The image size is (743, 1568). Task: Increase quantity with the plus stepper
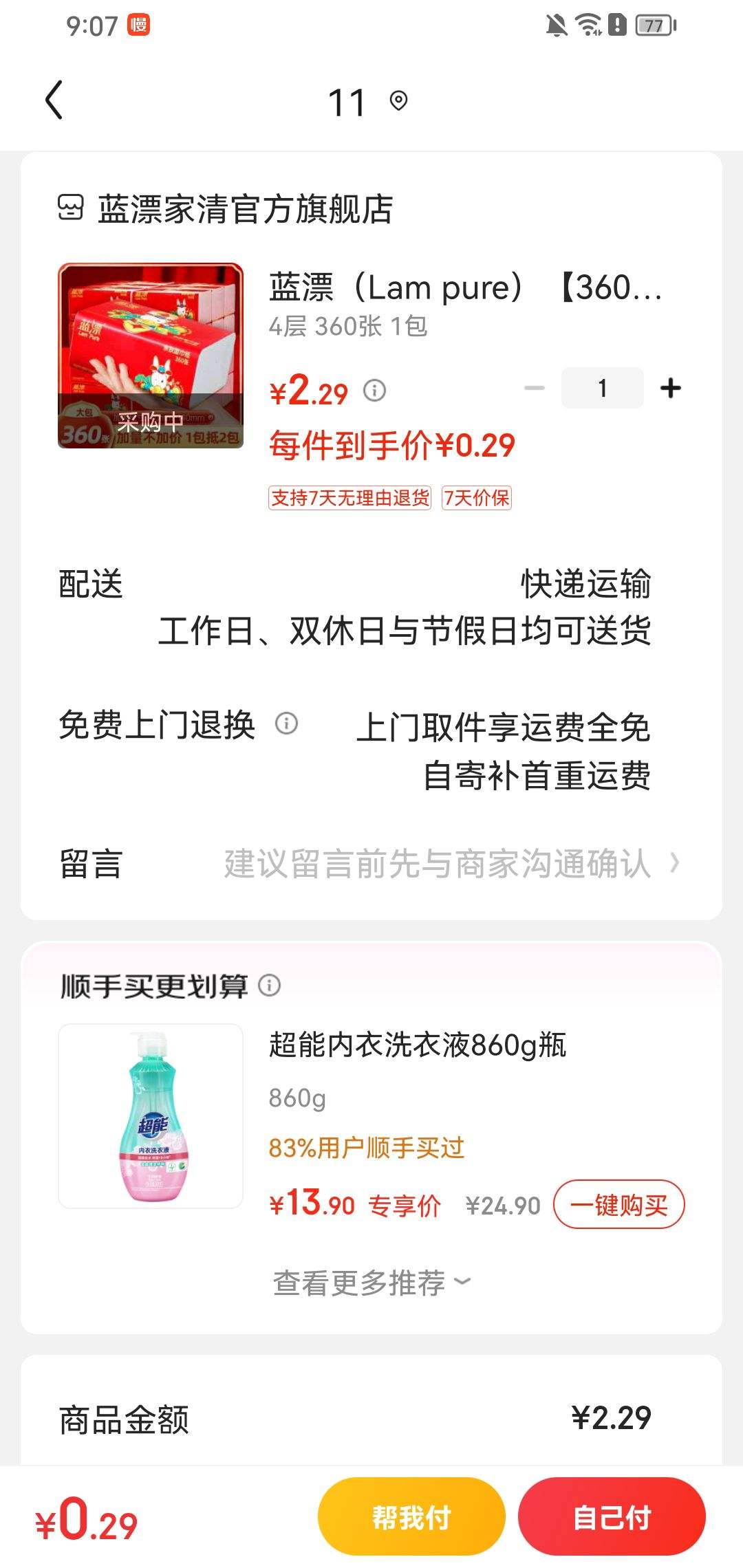[670, 387]
